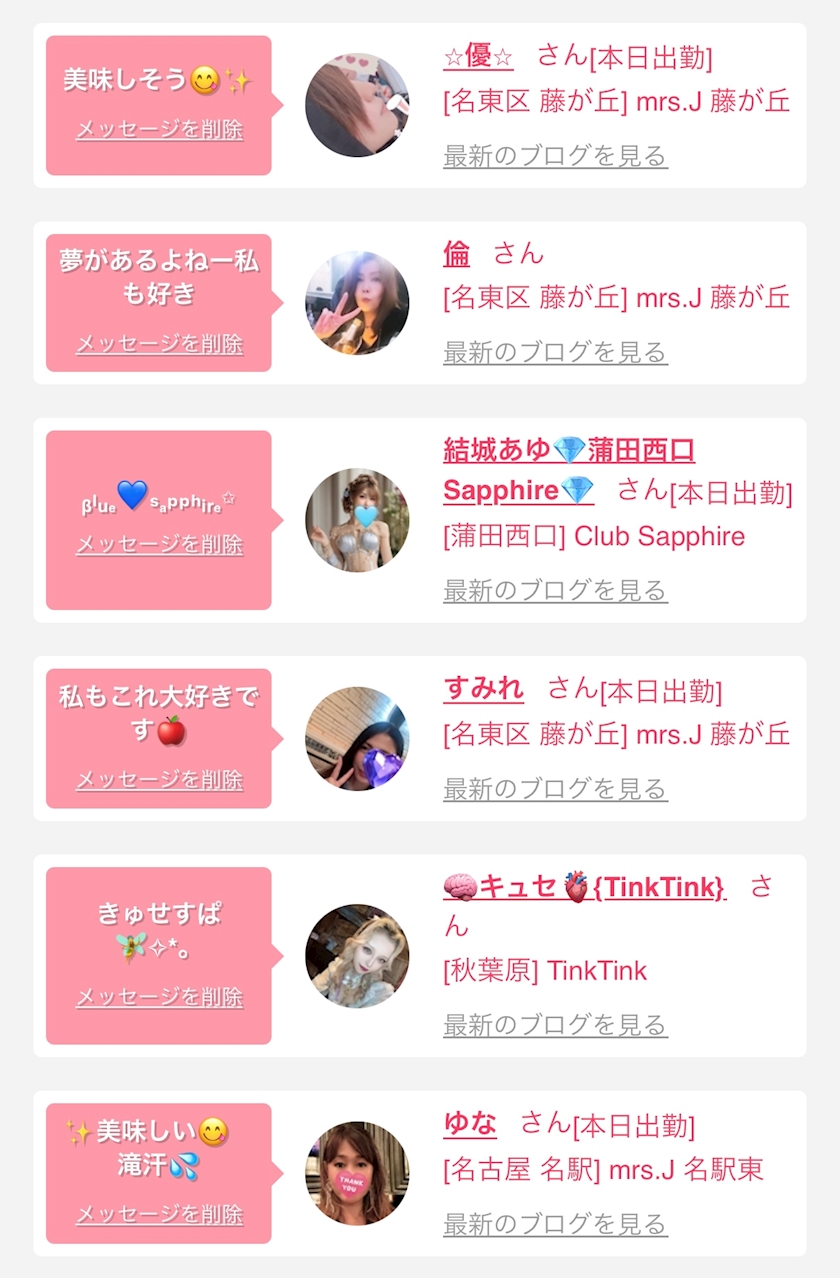Image resolution: width=840 pixels, height=1278 pixels.
Task: Delete the blue sapphire message
Action: 159,545
